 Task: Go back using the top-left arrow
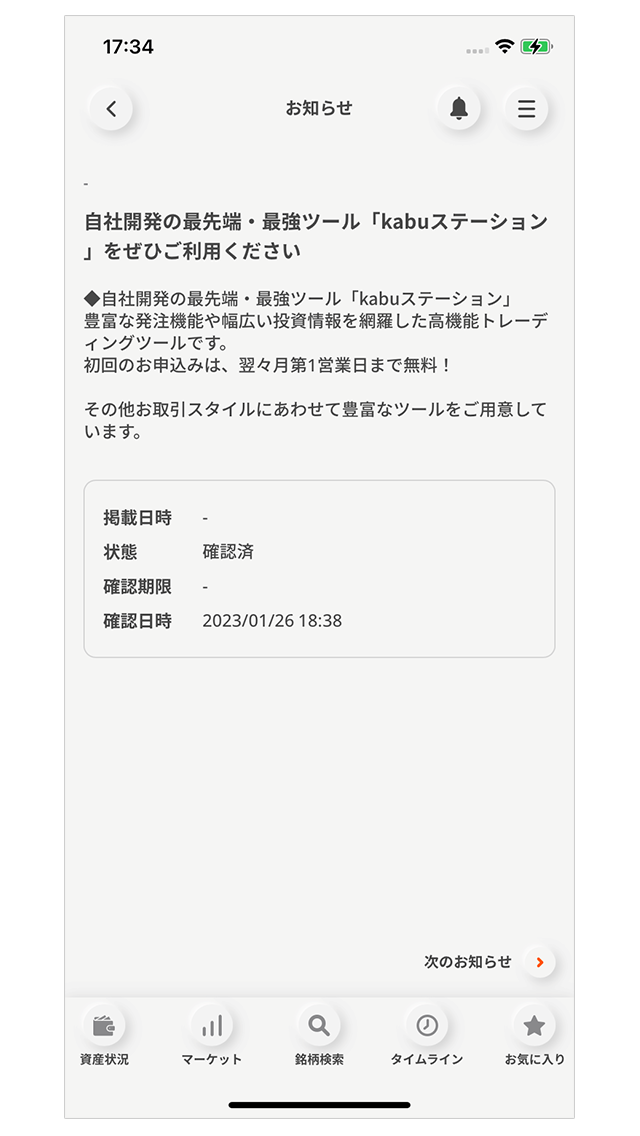coord(111,109)
